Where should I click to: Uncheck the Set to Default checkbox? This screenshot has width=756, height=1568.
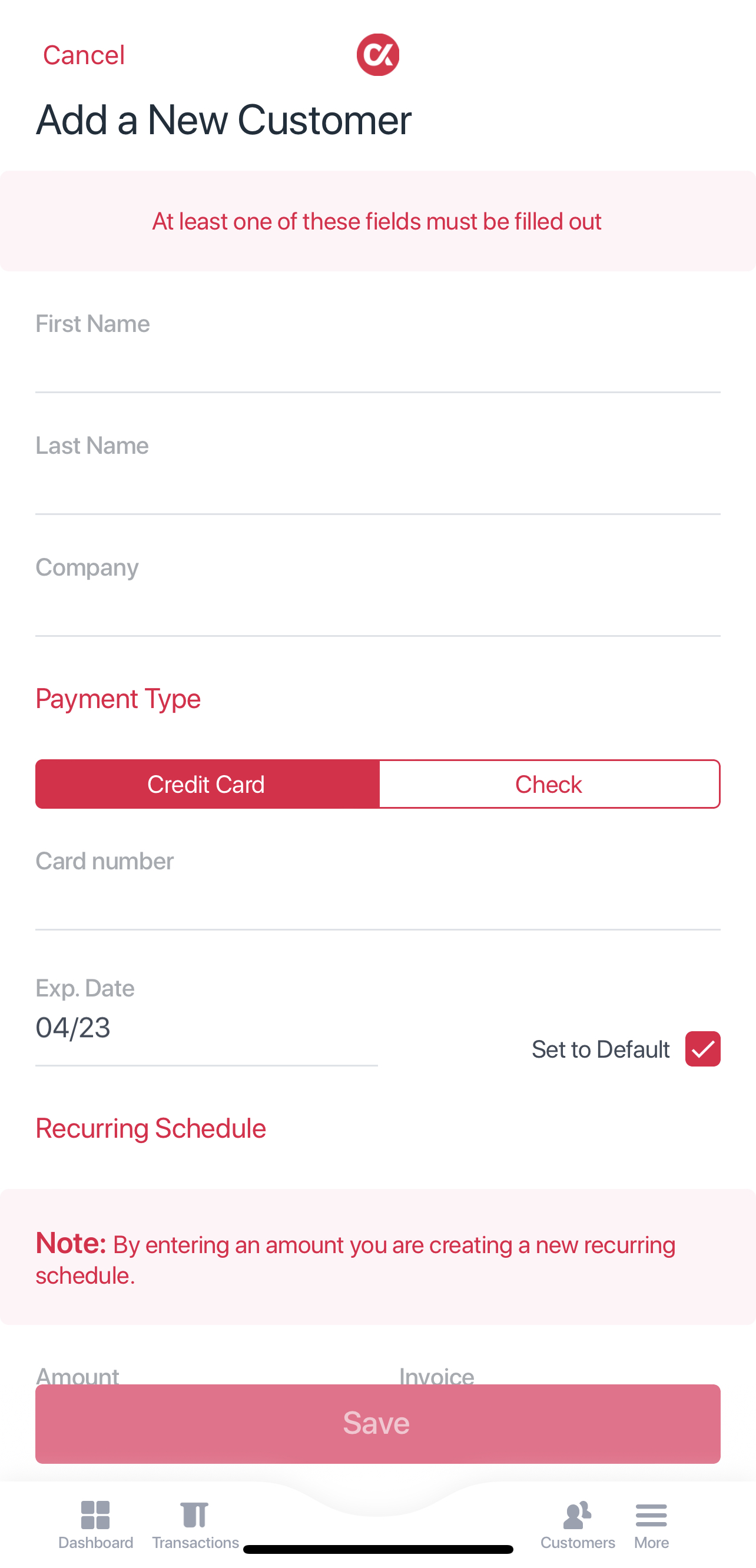point(702,1049)
